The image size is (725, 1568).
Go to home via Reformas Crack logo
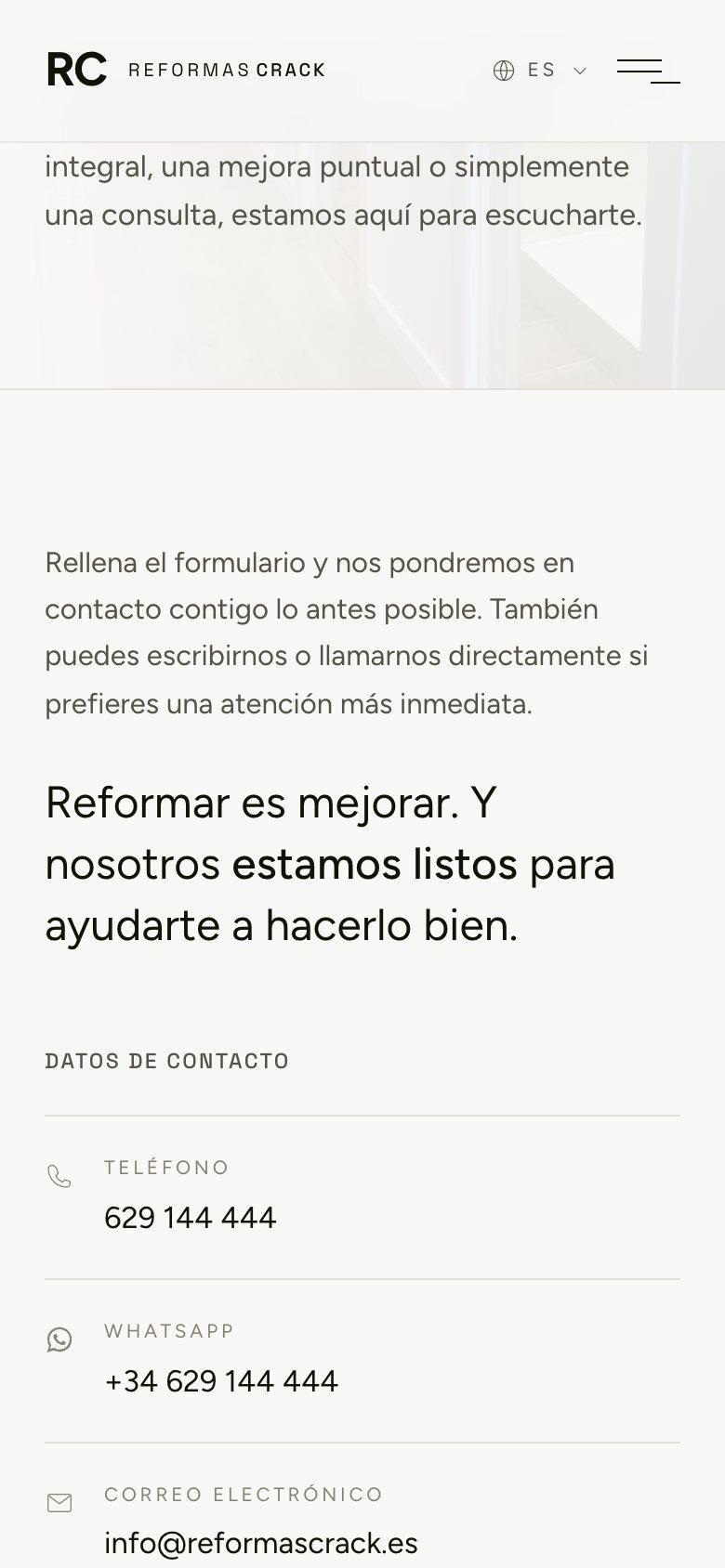[186, 70]
